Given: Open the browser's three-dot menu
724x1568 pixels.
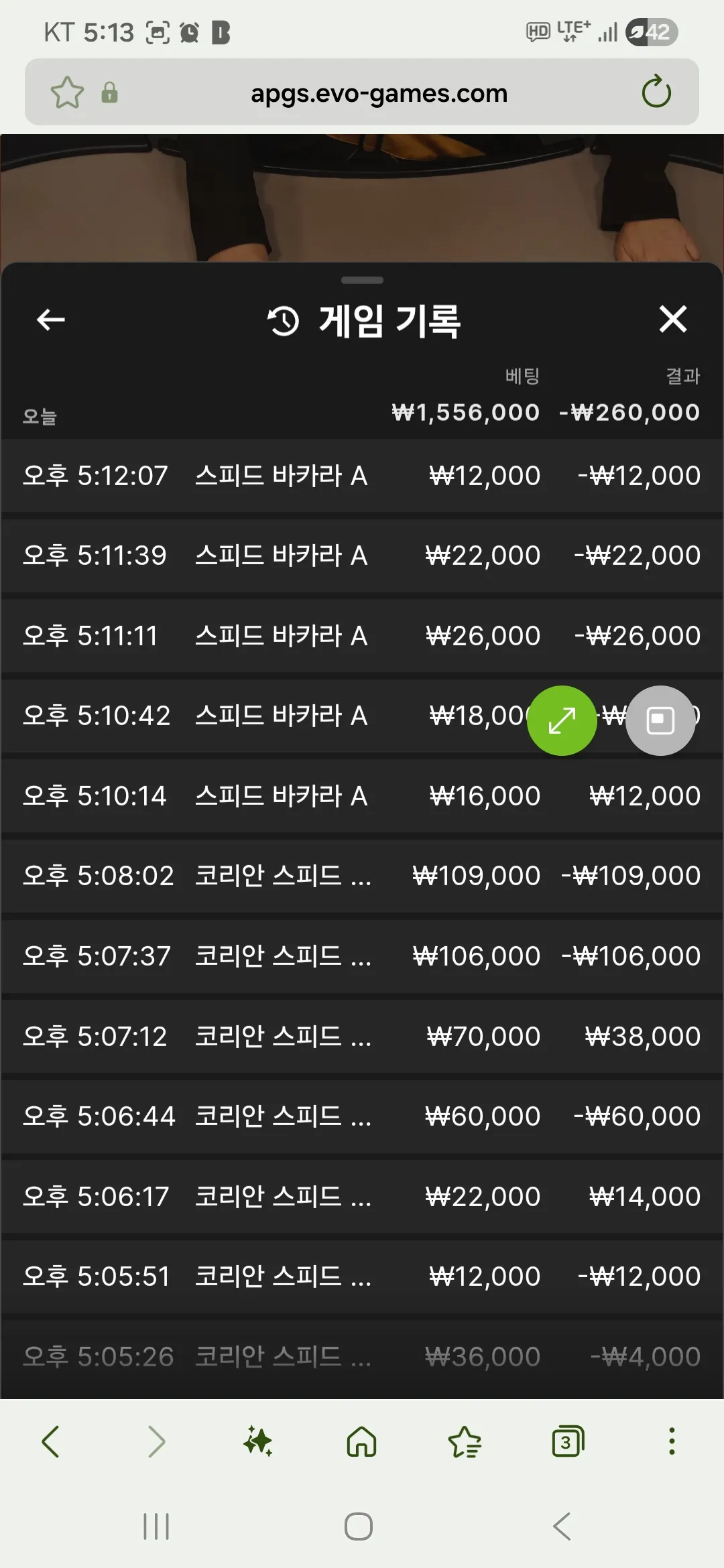Looking at the screenshot, I should (672, 1441).
